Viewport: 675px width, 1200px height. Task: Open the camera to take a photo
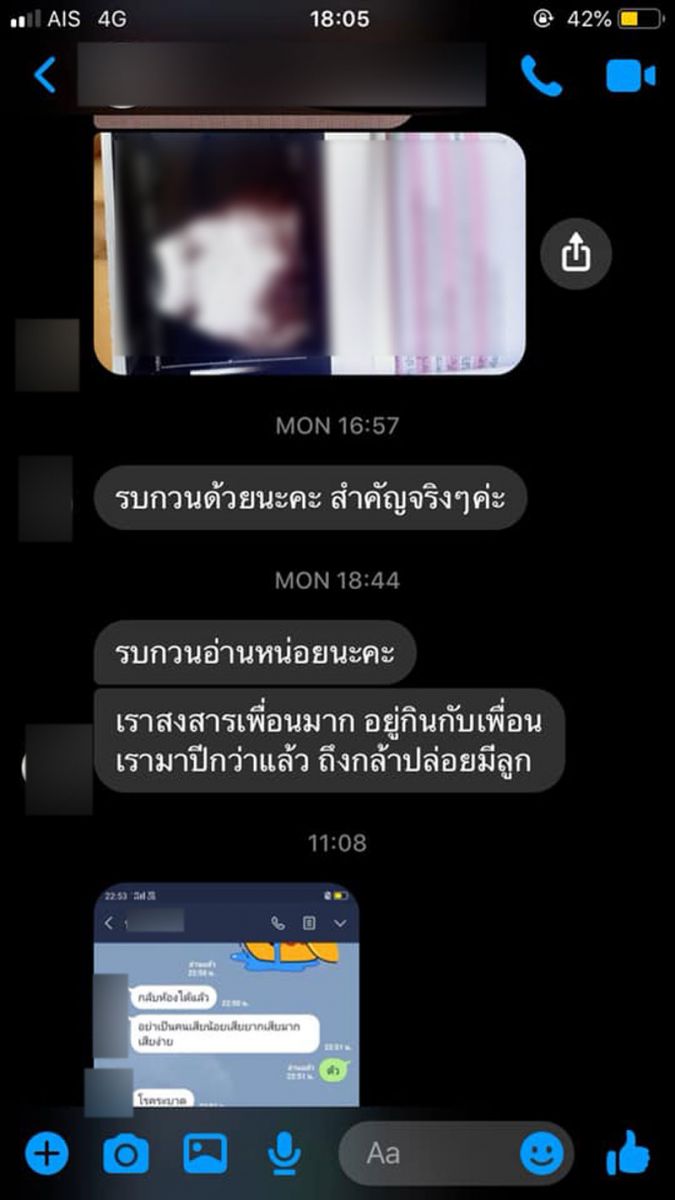click(126, 1155)
